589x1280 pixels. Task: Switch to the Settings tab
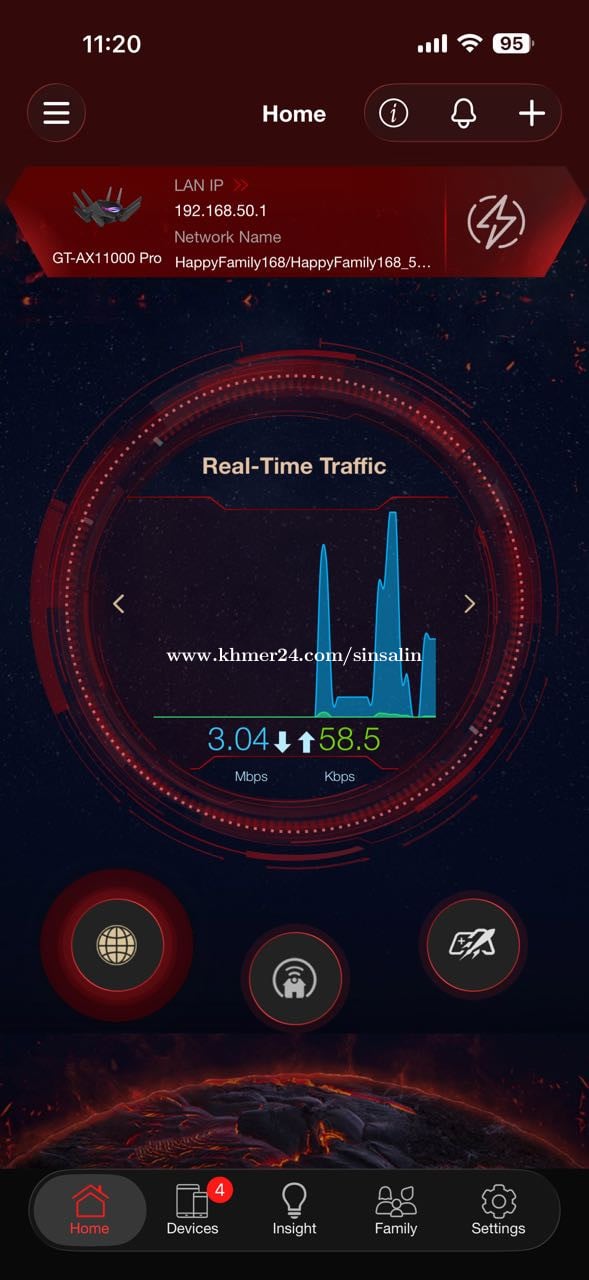(x=498, y=1210)
